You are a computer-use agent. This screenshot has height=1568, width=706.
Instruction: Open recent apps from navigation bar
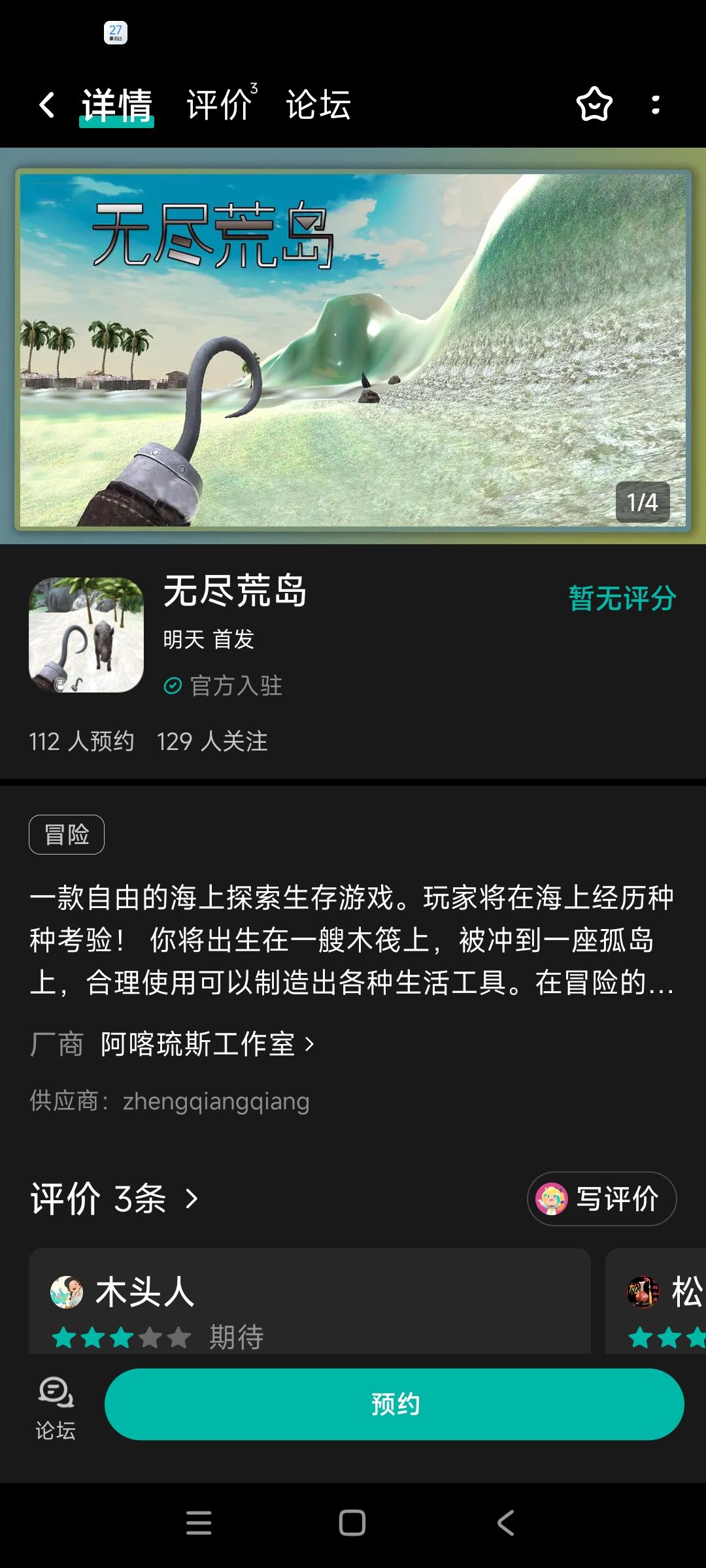[199, 1523]
